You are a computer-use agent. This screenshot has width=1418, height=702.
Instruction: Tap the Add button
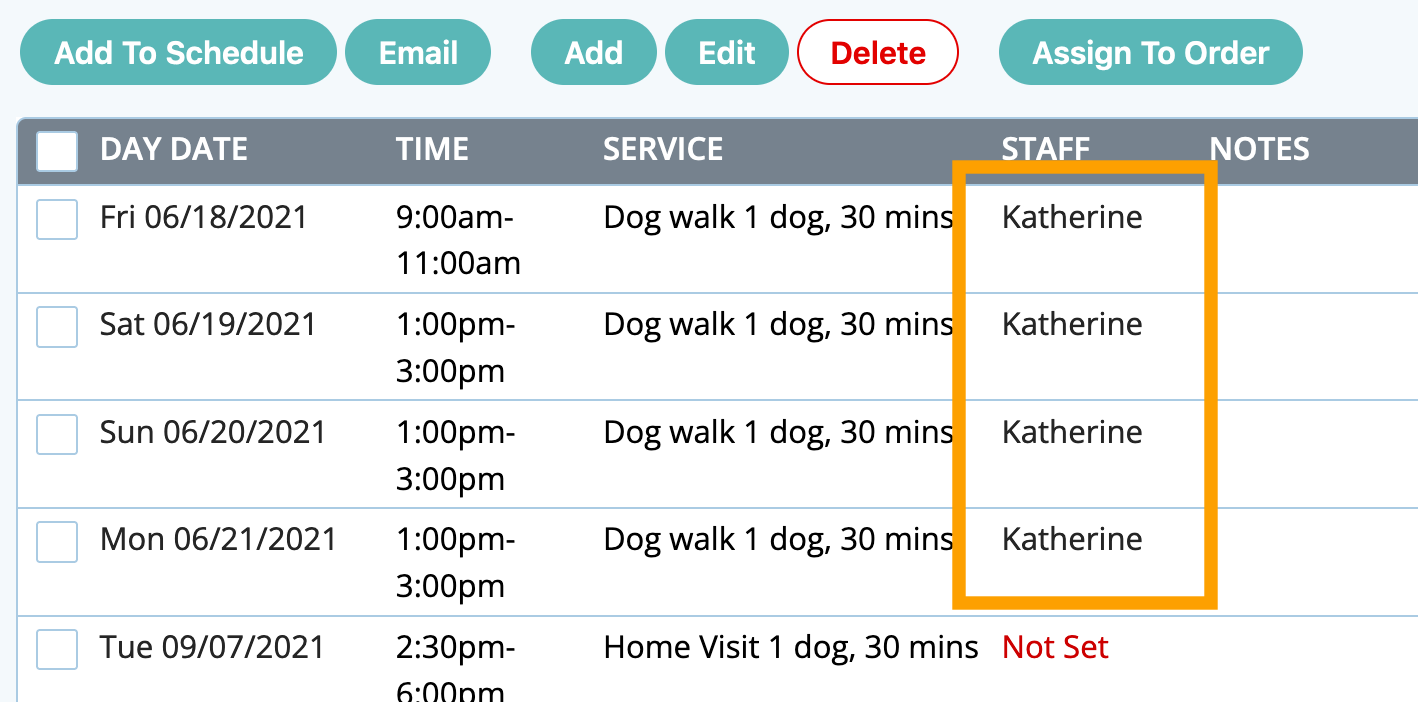pos(593,53)
